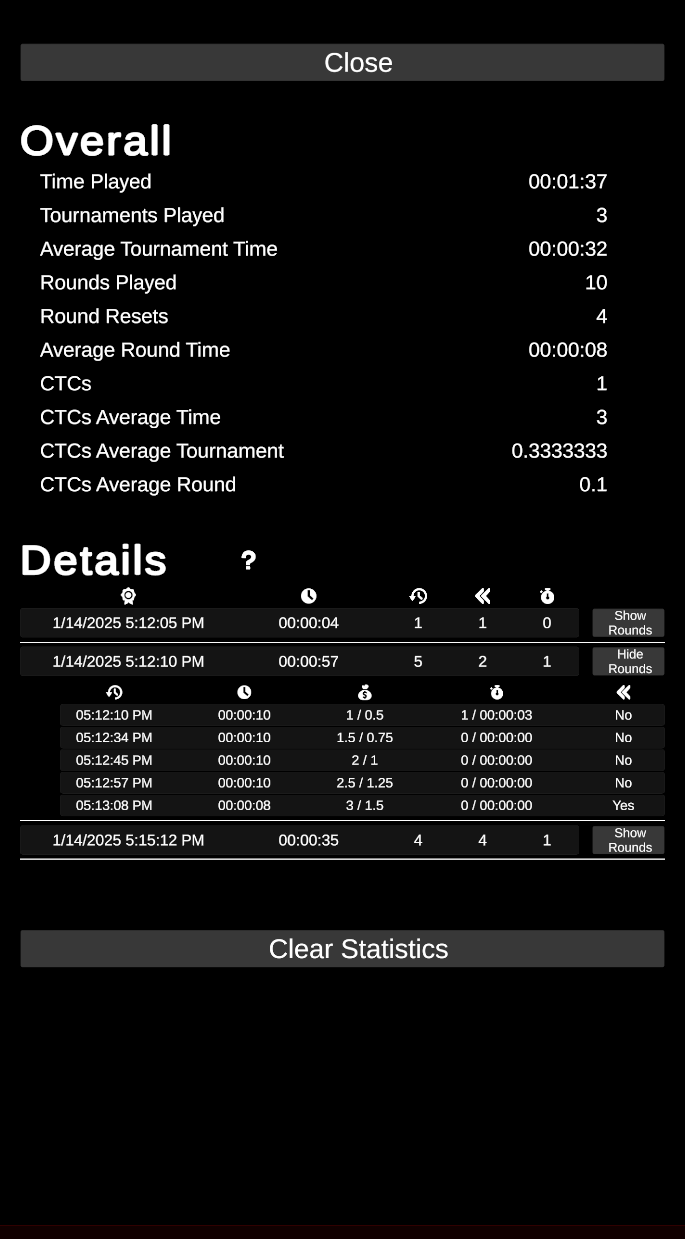Show rounds for the 5:12:05 PM tournament
Viewport: 685px width, 1239px height.
point(629,623)
